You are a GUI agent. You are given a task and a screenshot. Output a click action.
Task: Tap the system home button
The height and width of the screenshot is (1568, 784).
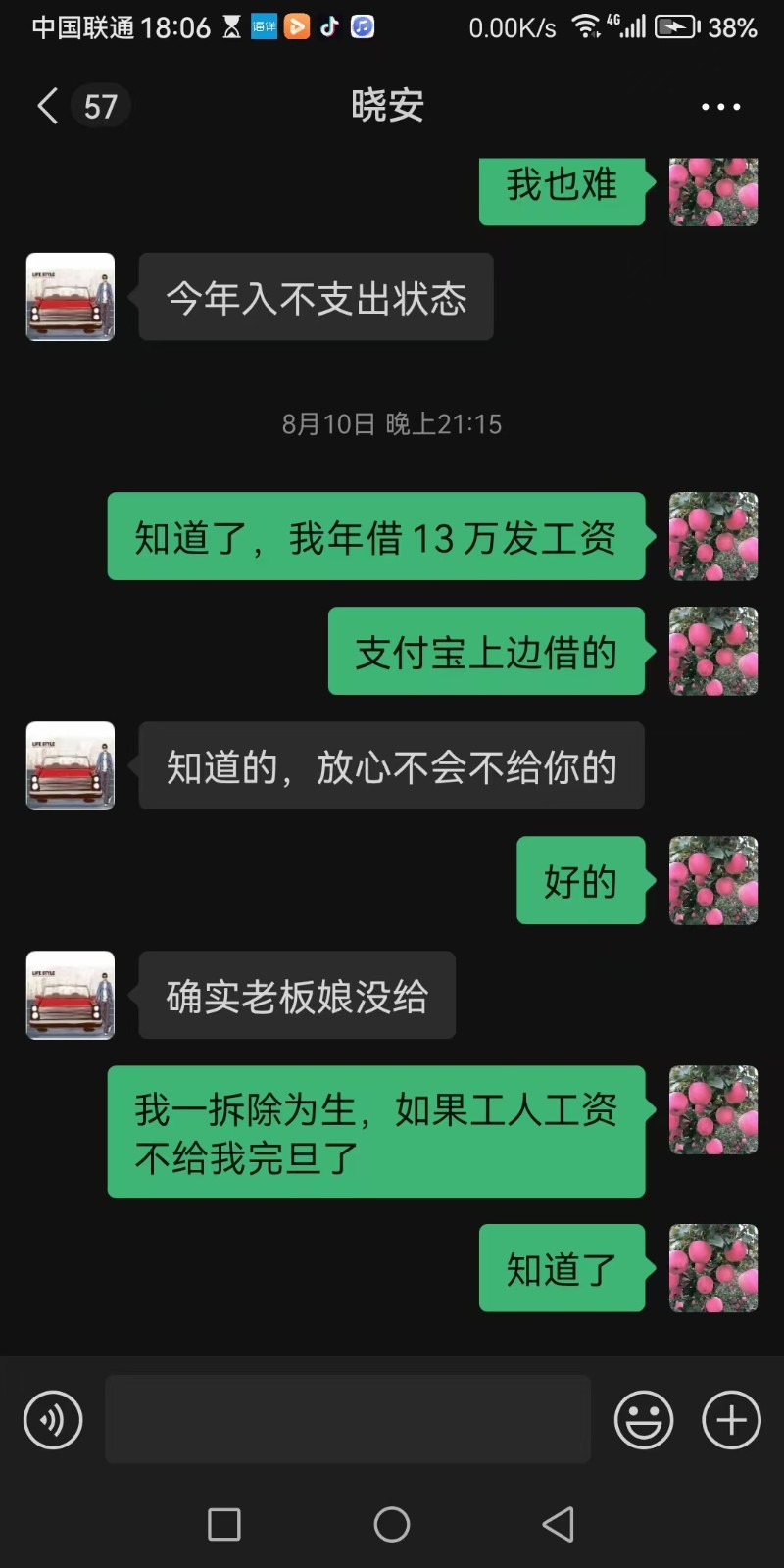(392, 1524)
